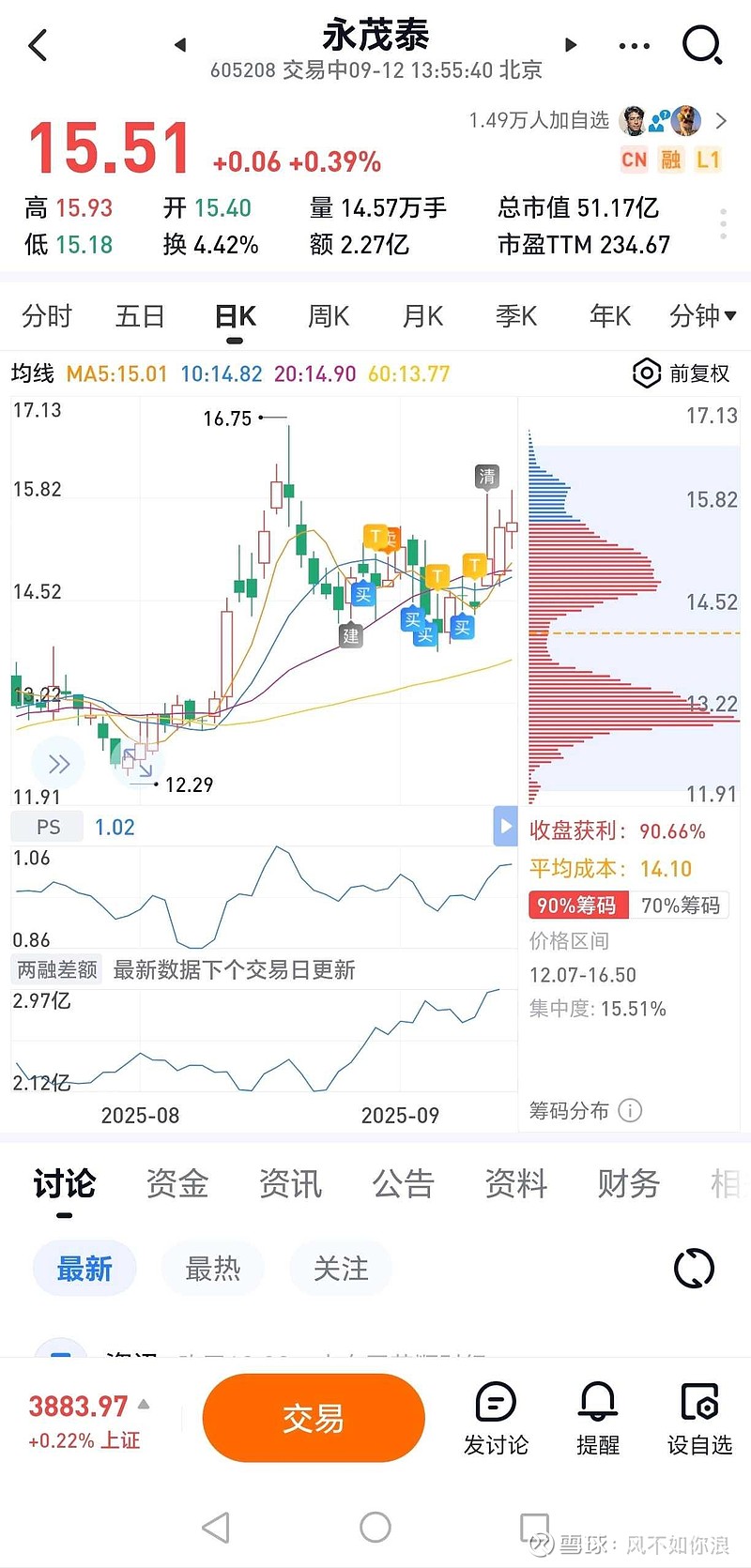
Task: Expand the 分钟 dropdown
Action: [x=702, y=316]
